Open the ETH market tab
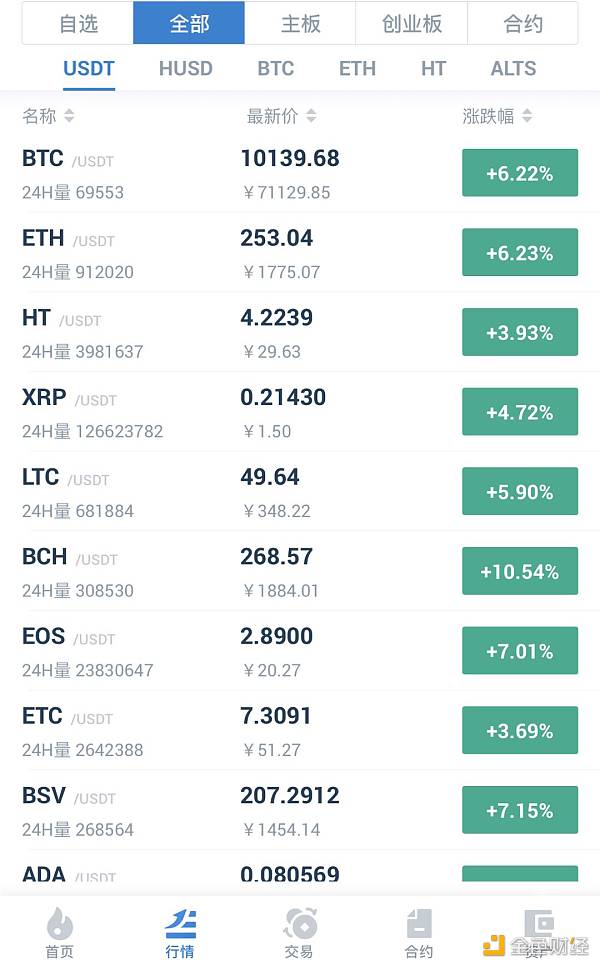 coord(357,69)
